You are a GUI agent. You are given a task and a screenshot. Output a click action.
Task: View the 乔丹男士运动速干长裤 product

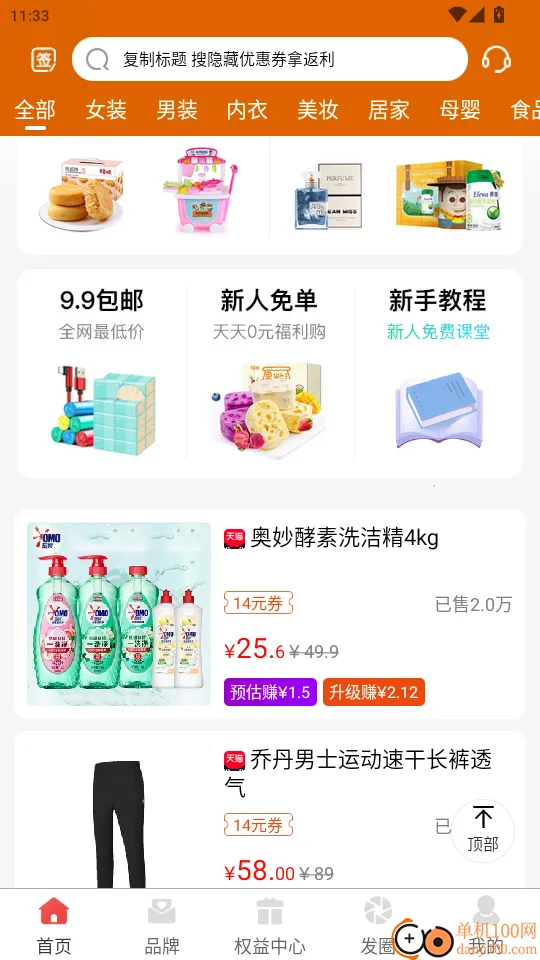click(270, 809)
